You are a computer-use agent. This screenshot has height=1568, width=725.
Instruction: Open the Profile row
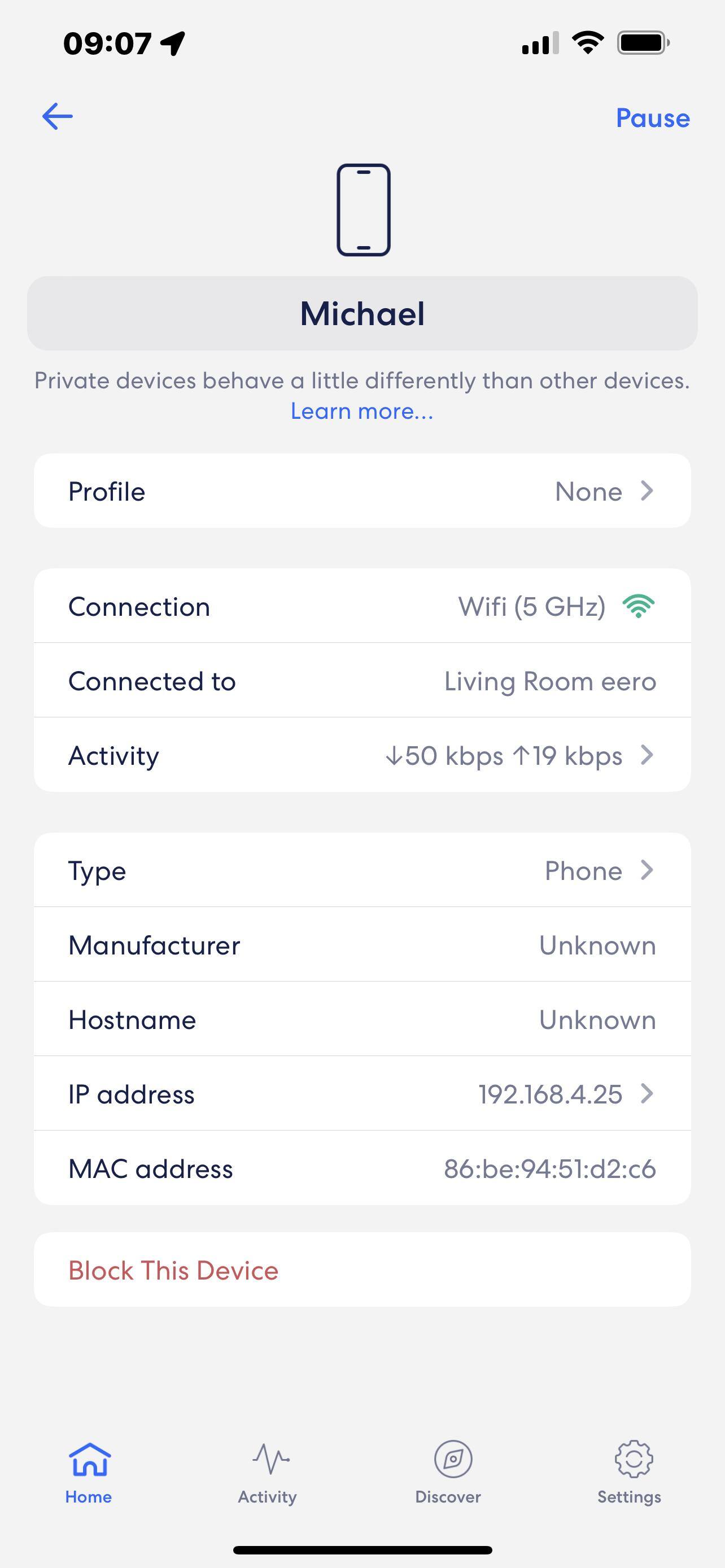click(362, 490)
